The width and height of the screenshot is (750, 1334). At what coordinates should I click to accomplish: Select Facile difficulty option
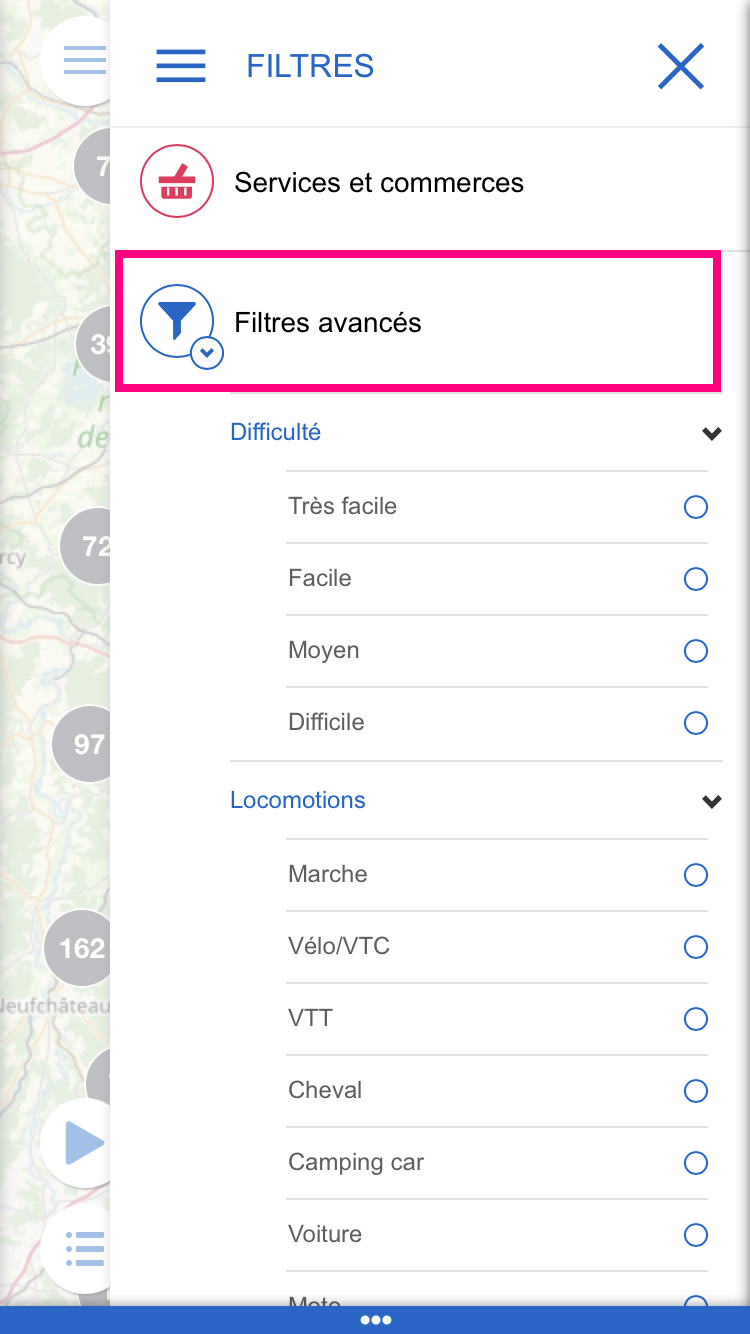(x=695, y=579)
